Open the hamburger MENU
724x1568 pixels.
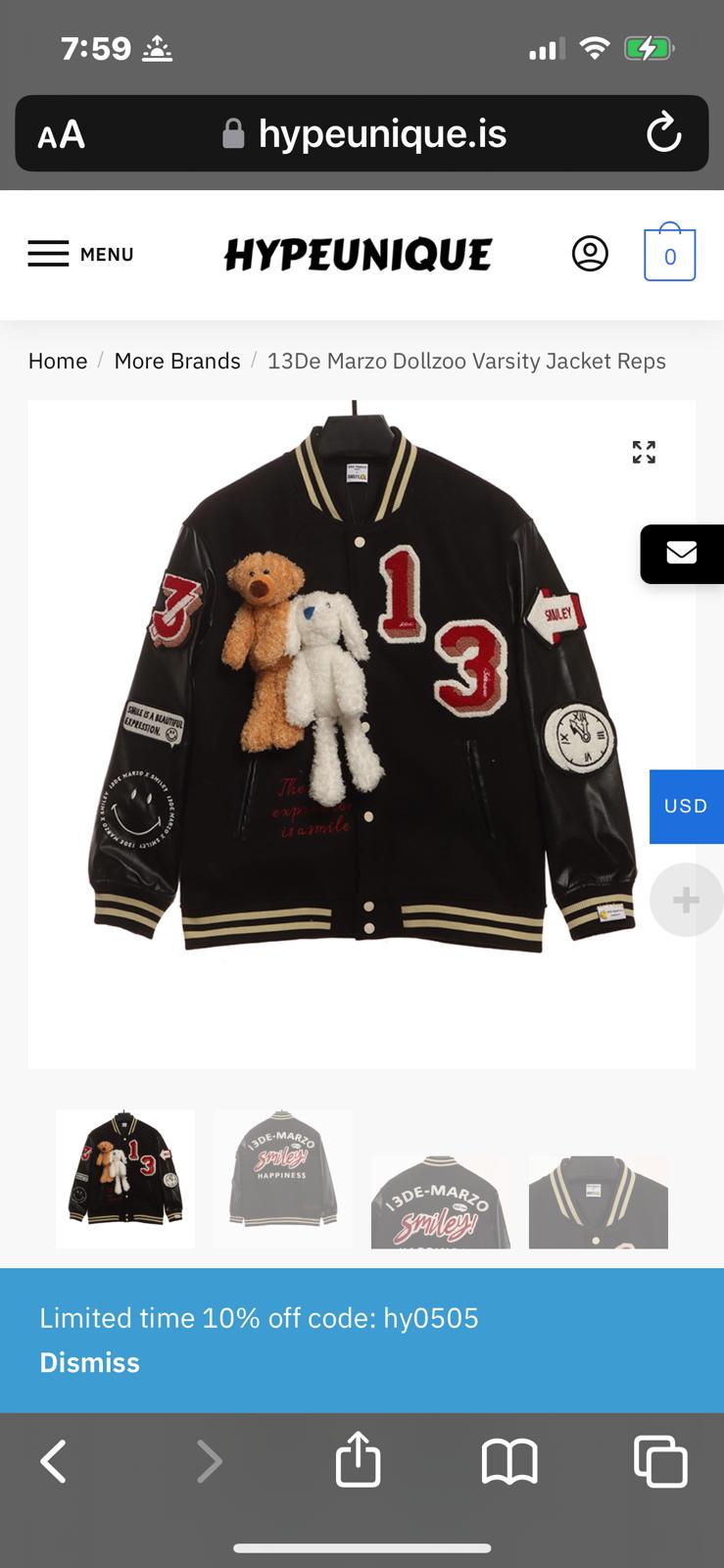(80, 255)
